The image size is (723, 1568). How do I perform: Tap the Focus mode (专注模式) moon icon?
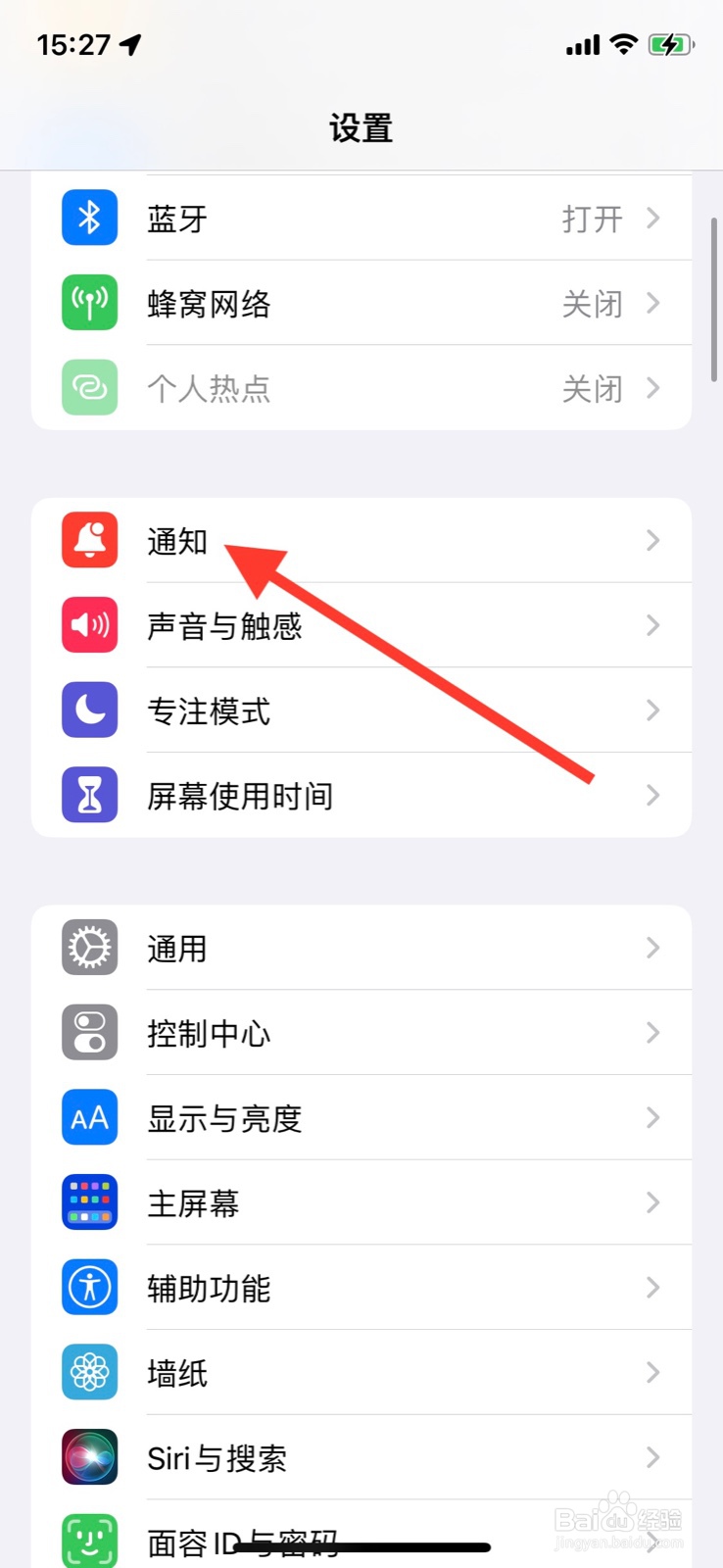[89, 710]
